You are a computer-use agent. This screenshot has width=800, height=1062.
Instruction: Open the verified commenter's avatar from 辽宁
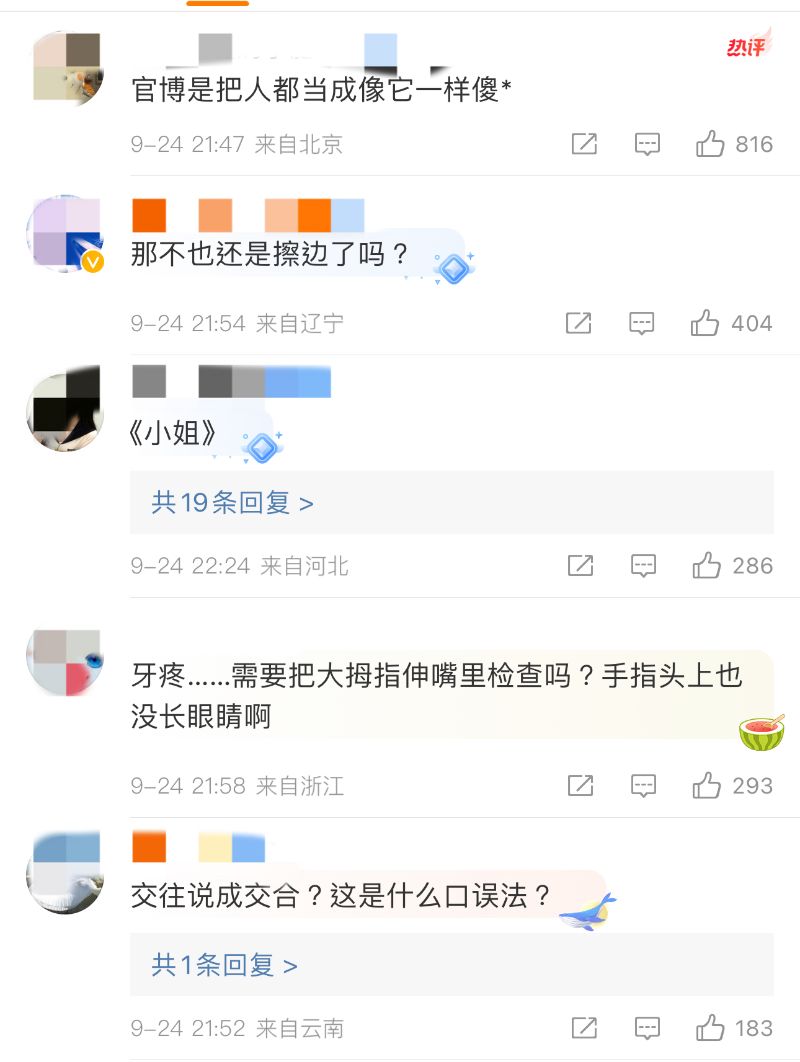click(64, 234)
